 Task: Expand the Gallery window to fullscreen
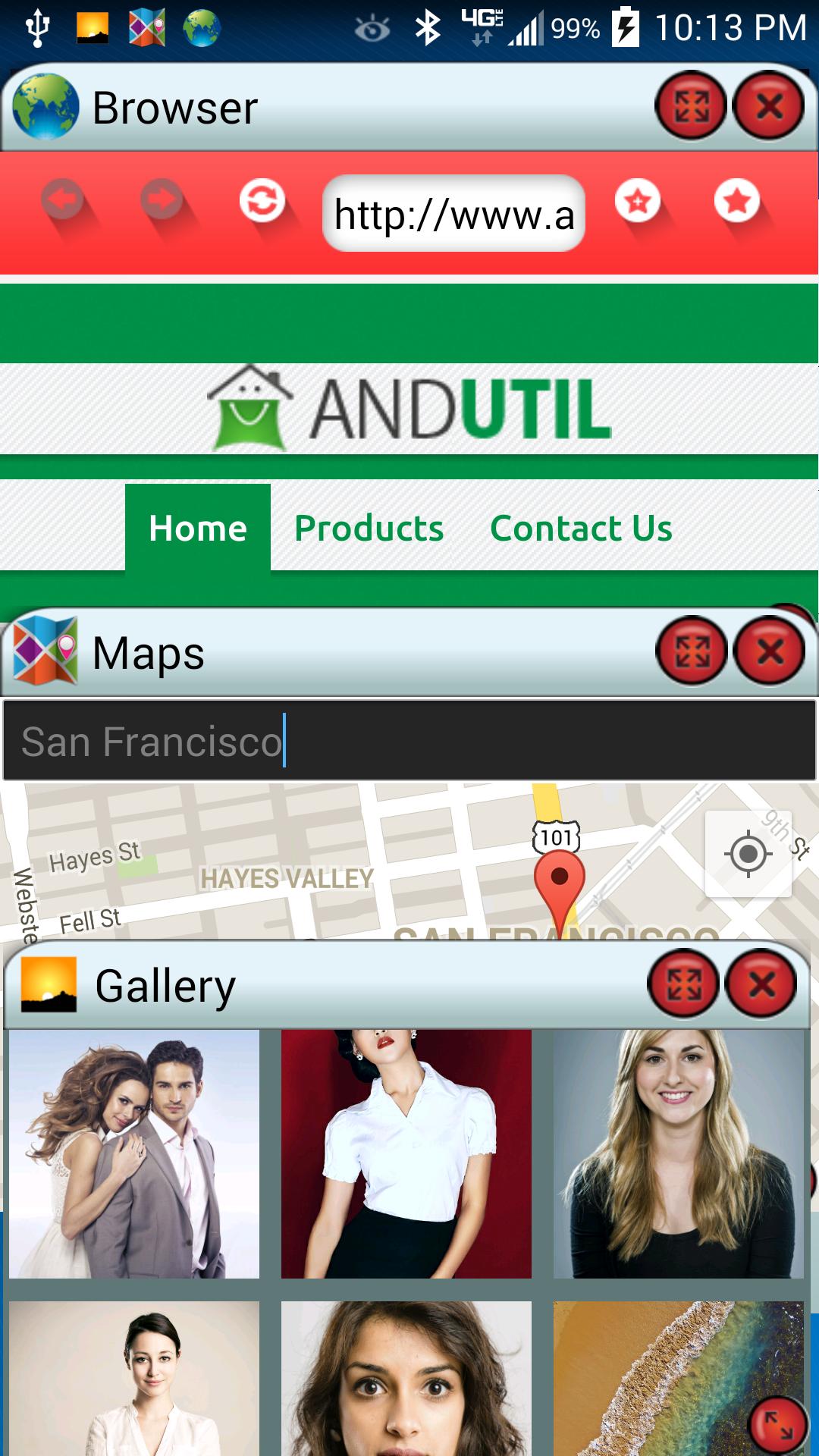(x=684, y=984)
